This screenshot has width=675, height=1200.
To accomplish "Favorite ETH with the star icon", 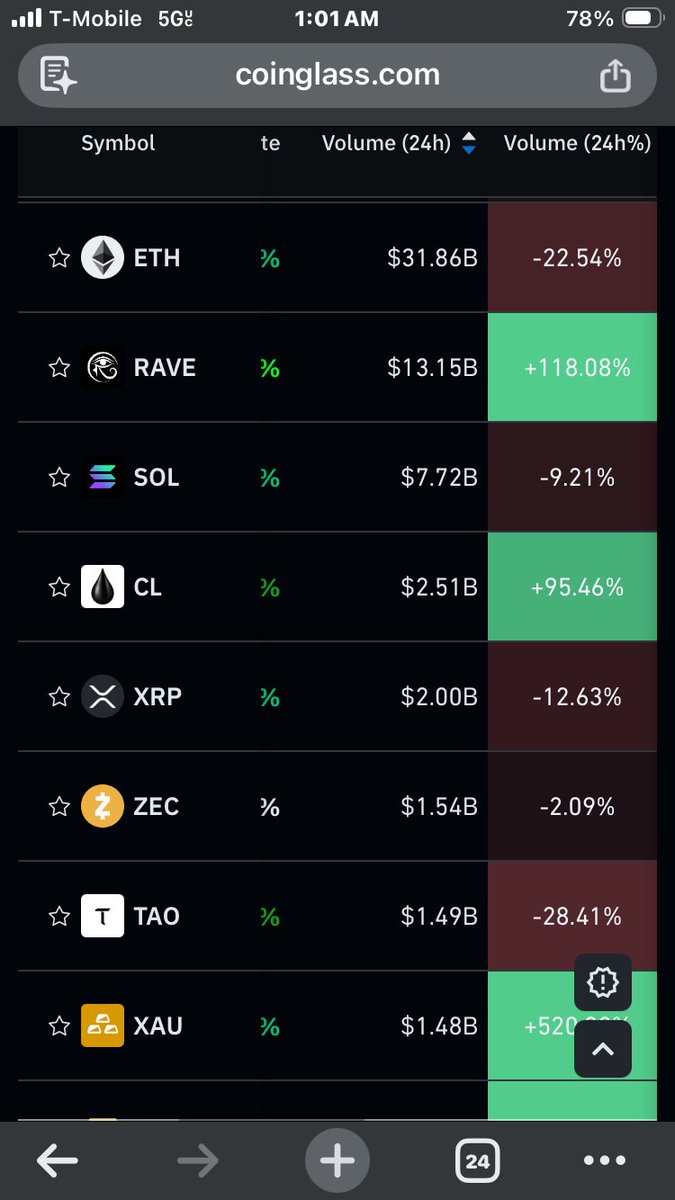I will coord(59,258).
